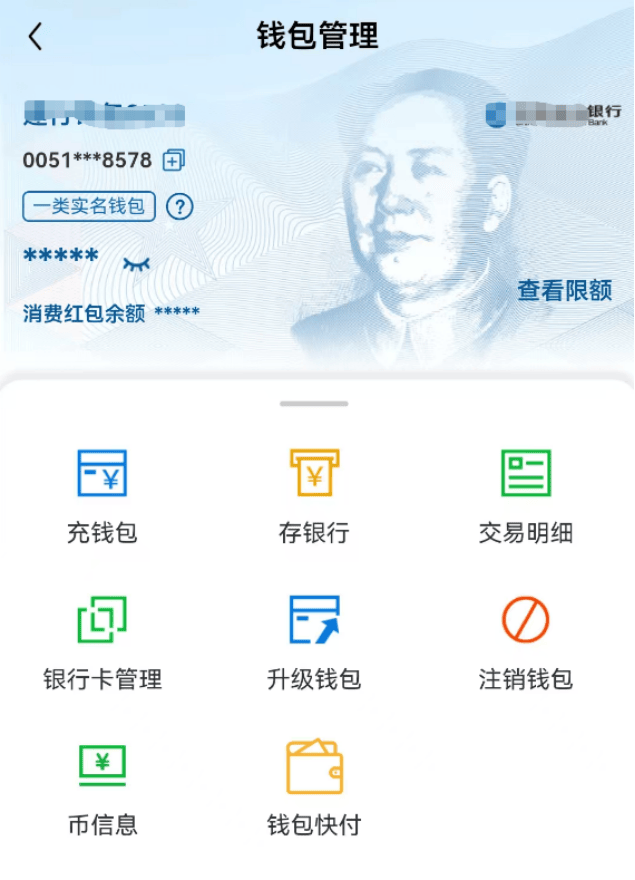Screen dimensions: 635x880
Task: Open 充钱包 to top up wallet
Action: pos(102,495)
